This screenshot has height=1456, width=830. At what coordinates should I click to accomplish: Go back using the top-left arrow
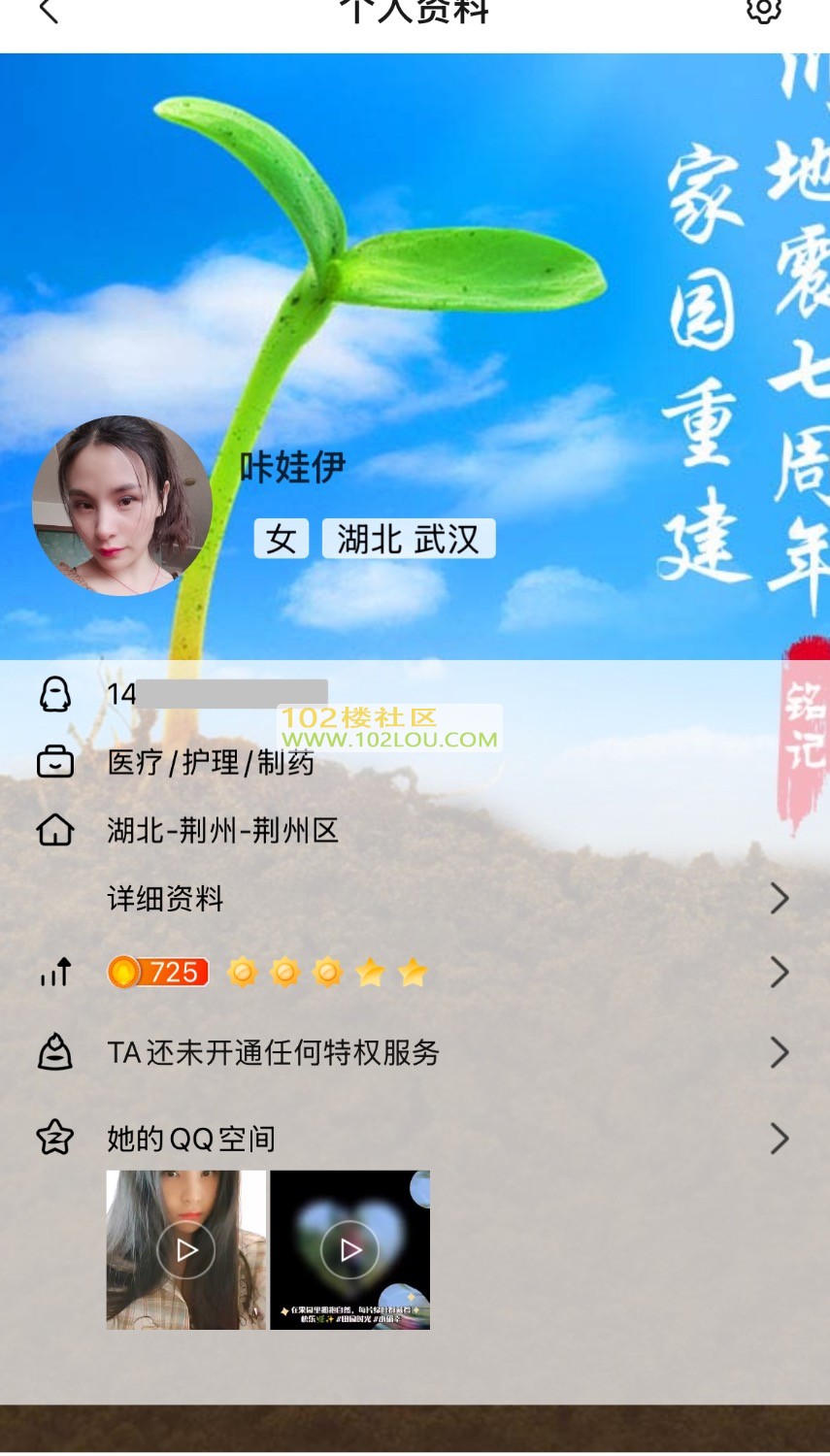click(49, 12)
